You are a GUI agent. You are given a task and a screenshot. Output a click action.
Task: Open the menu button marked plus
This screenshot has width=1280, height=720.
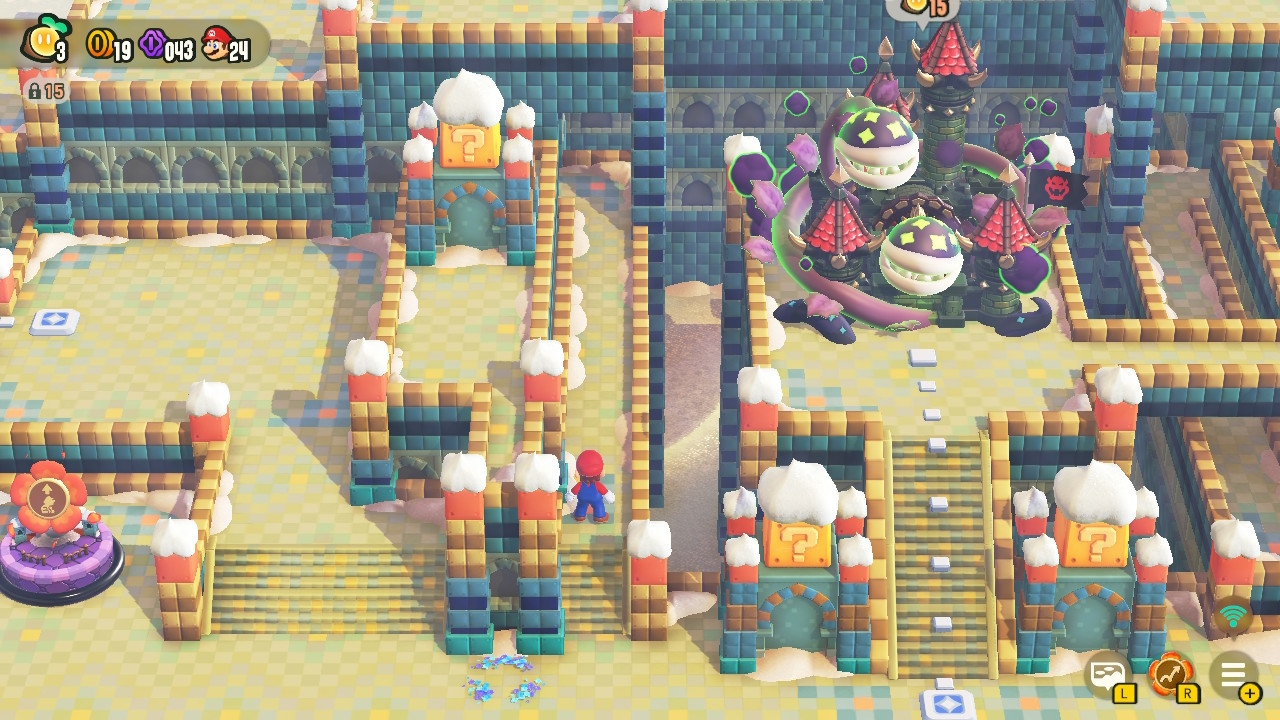pyautogui.click(x=1233, y=675)
